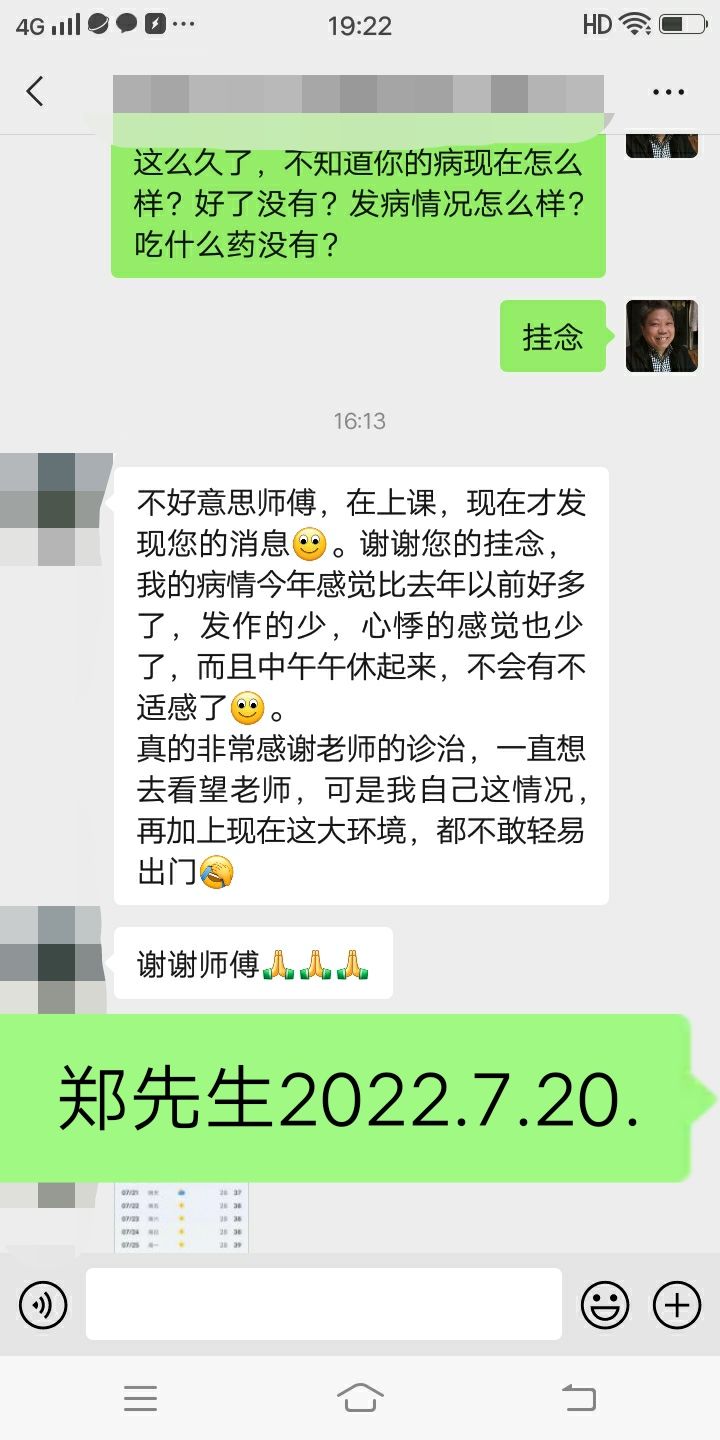Tap the system home button
Viewport: 720px width, 1440px height.
coord(360,1397)
